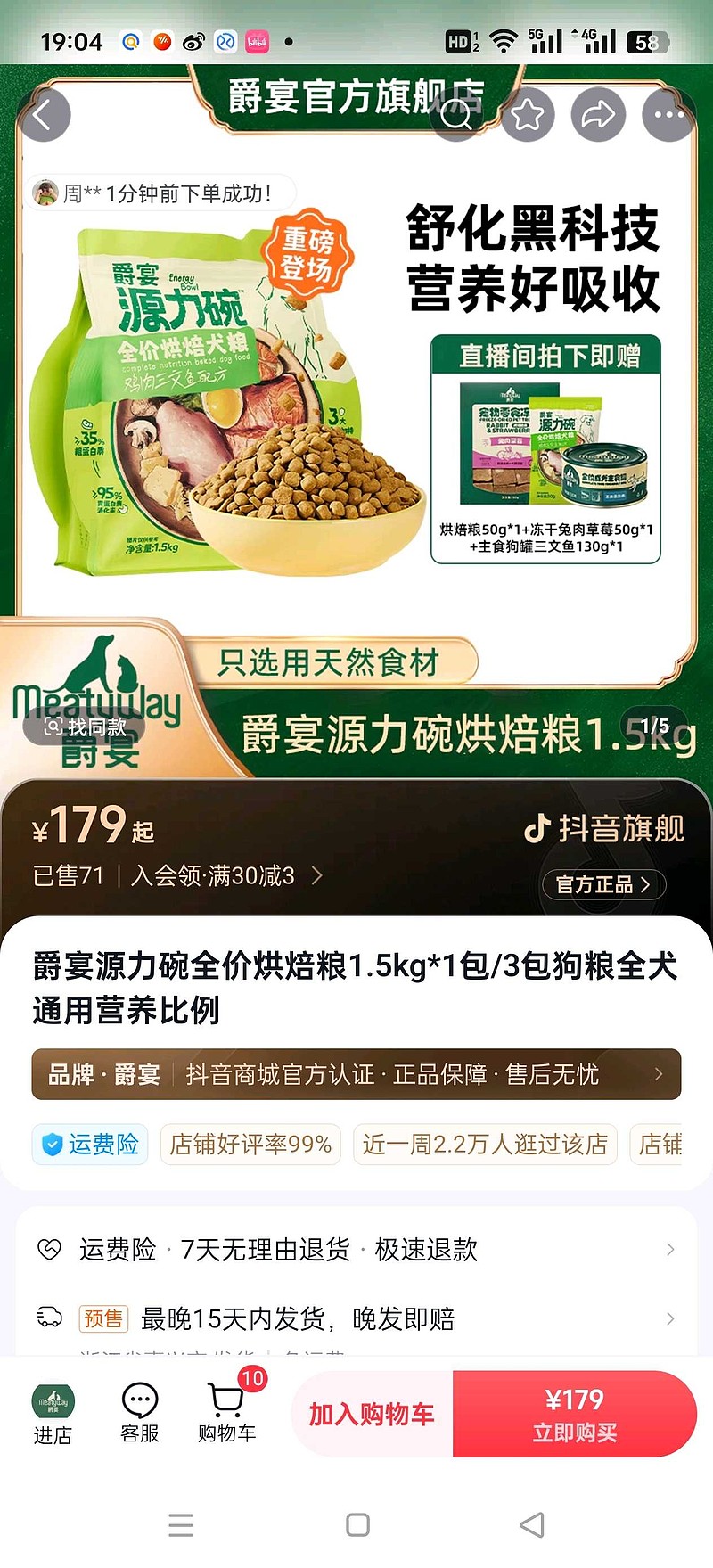Tap the 店铺好评率99% chip
This screenshot has height=1568, width=713.
pos(250,1144)
